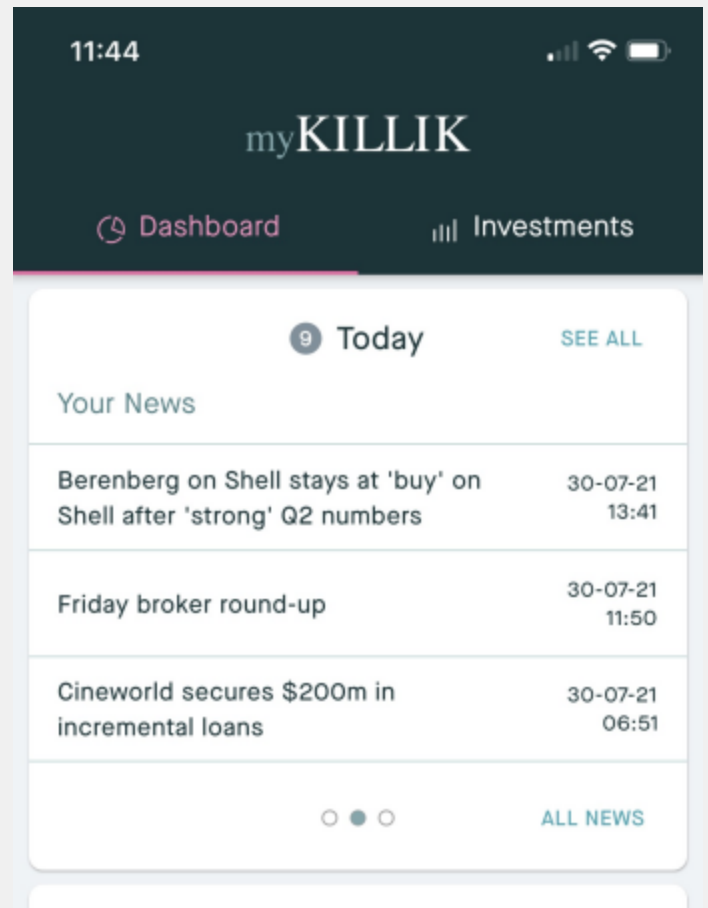The height and width of the screenshot is (908, 708).
Task: Open ALL NEWS link
Action: click(592, 818)
